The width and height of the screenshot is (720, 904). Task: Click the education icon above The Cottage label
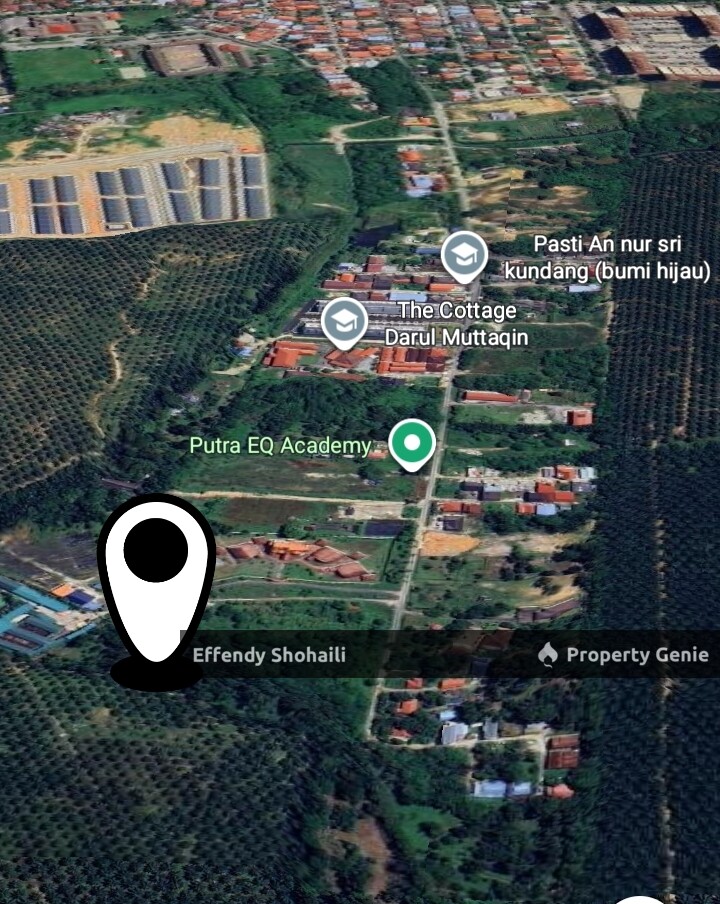(344, 322)
